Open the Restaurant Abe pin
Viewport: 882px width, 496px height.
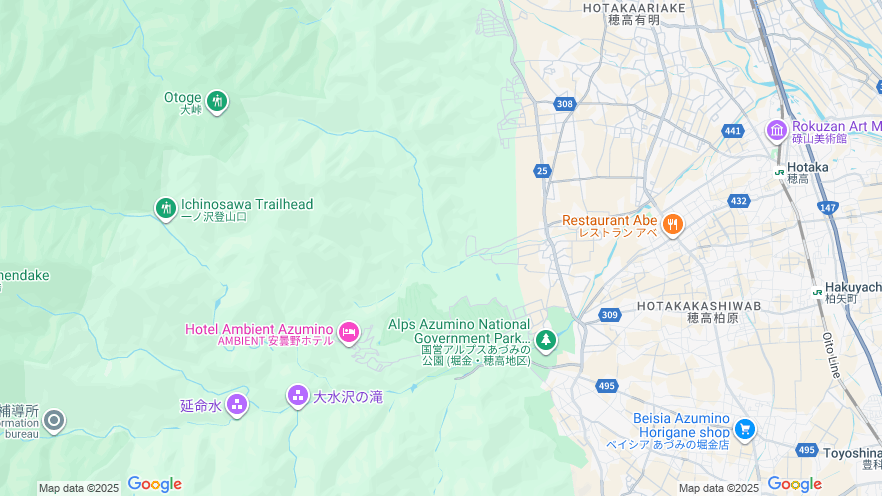coord(672,224)
